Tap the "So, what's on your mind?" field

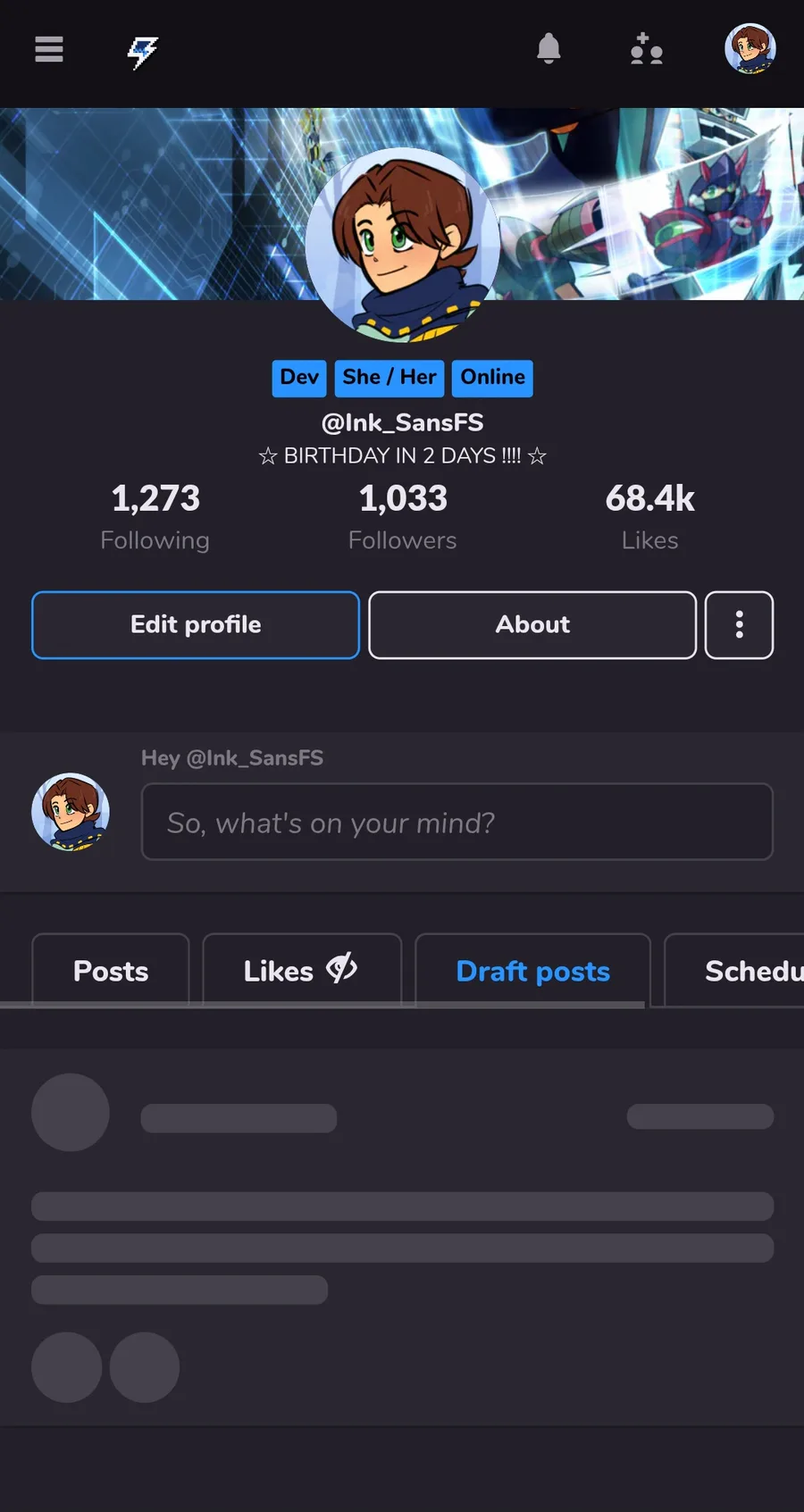(x=457, y=822)
